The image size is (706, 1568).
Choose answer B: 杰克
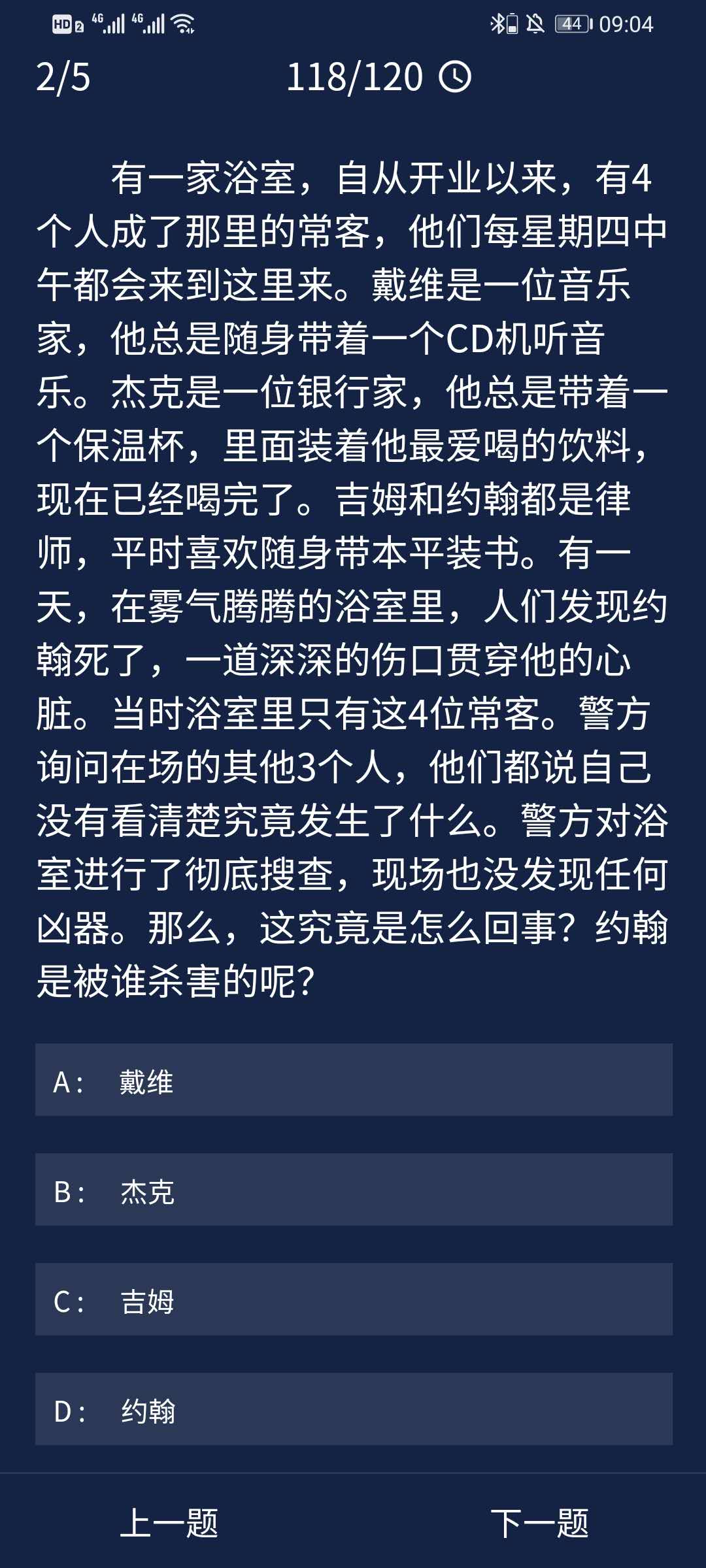353,1190
